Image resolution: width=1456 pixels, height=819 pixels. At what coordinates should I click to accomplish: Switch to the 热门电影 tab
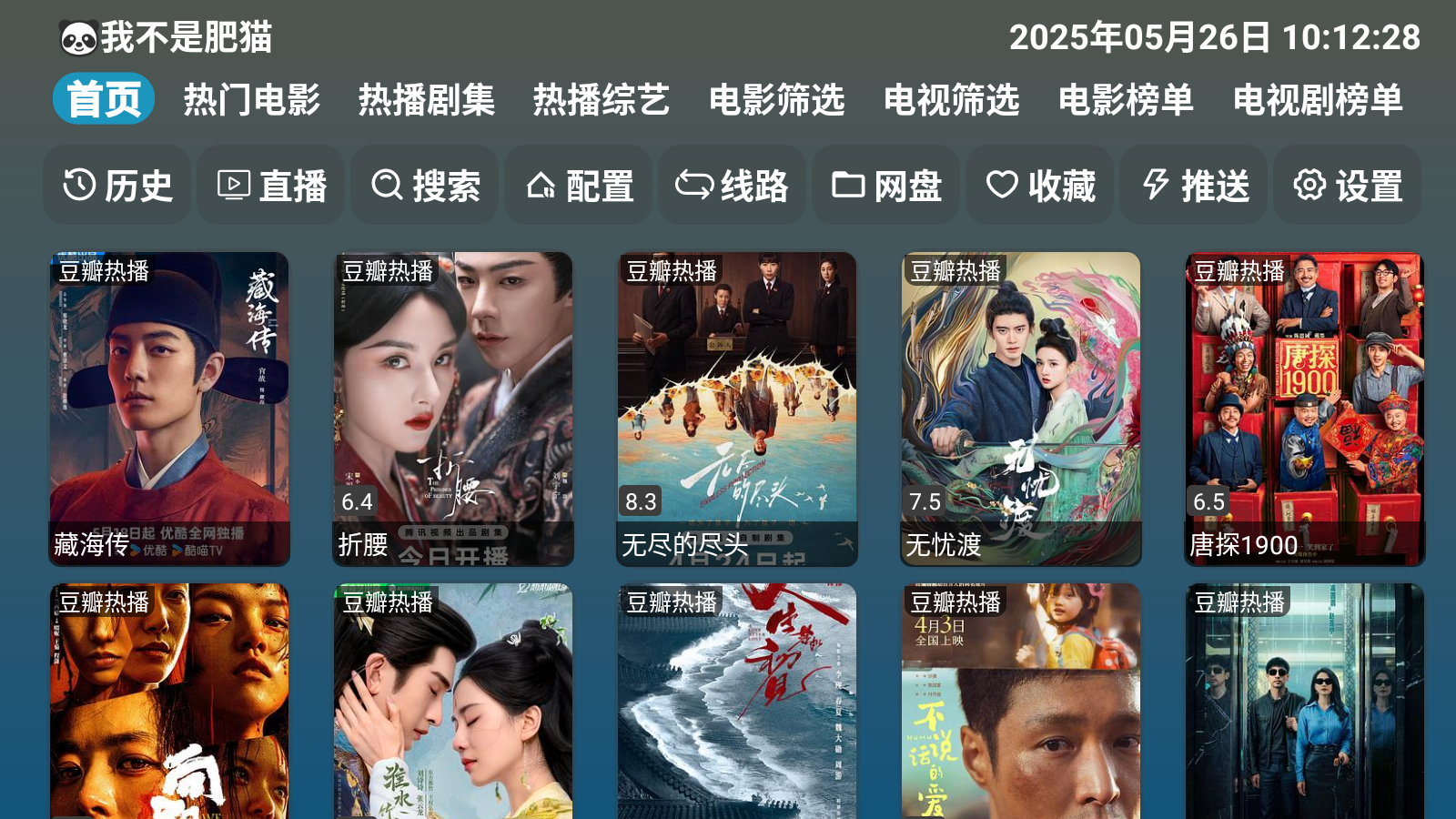(x=252, y=99)
